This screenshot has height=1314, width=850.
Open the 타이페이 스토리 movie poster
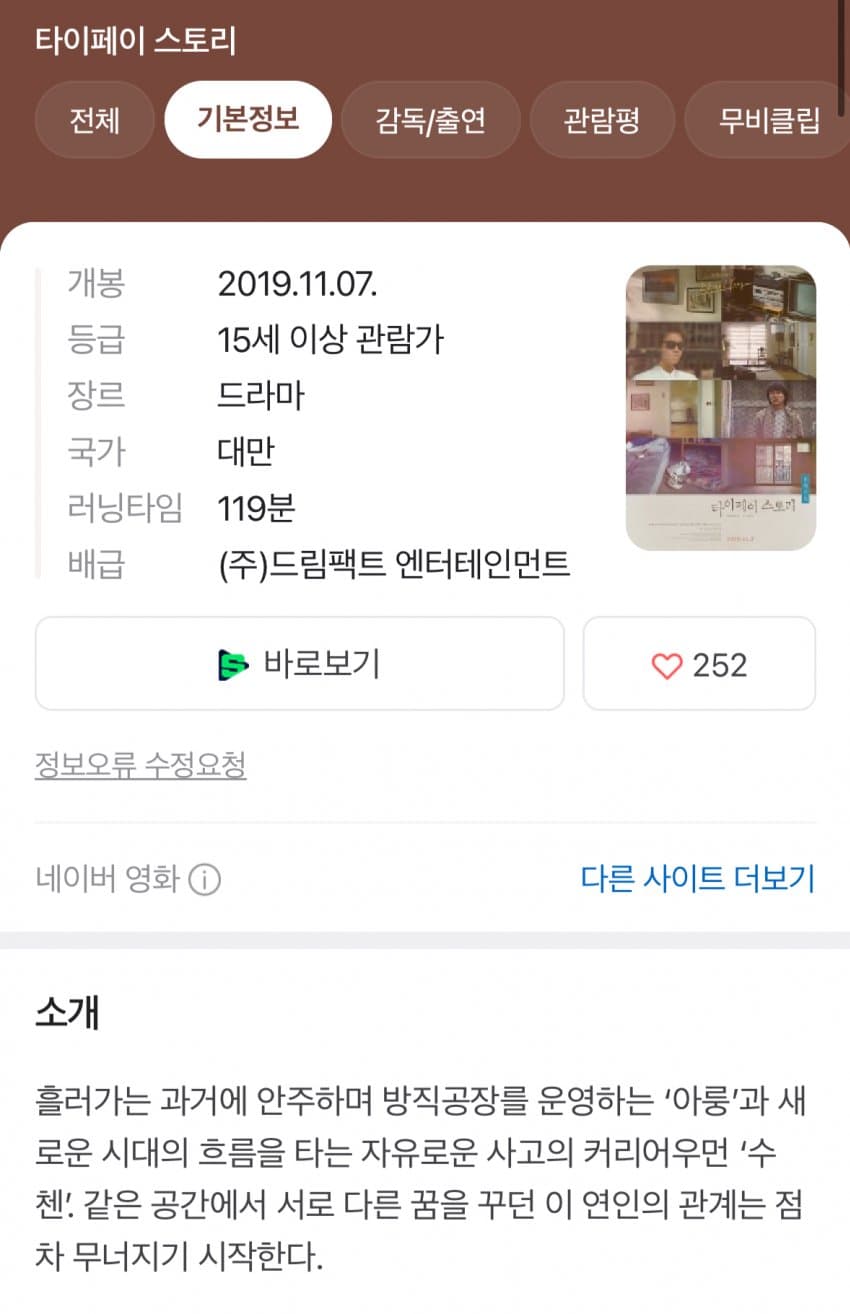coord(720,407)
